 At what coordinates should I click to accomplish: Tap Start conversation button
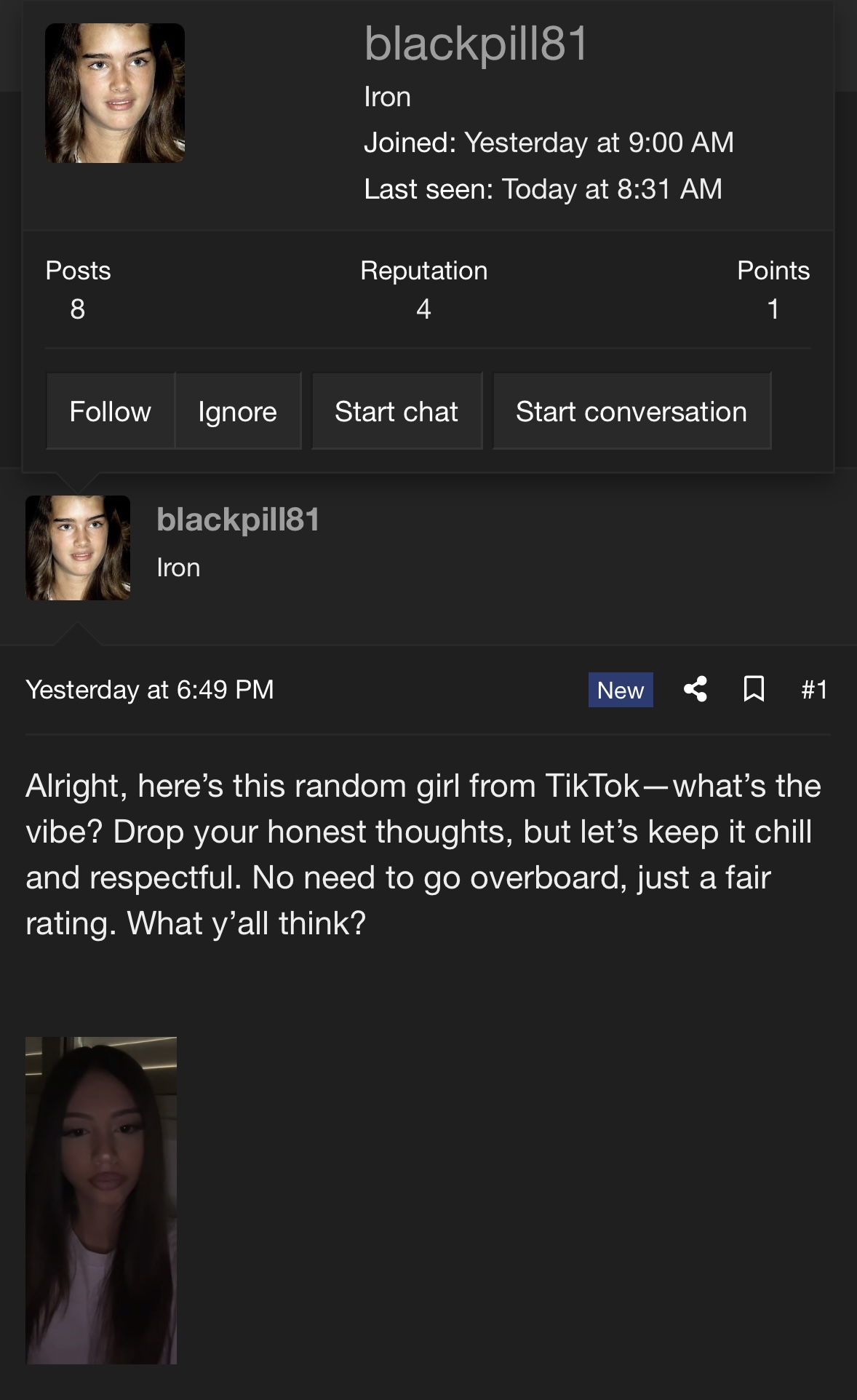(x=631, y=411)
